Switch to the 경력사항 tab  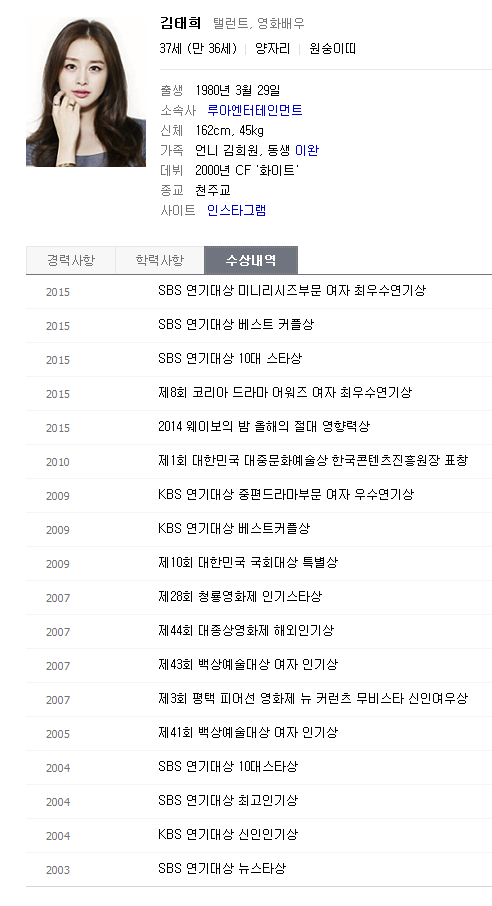coord(71,260)
